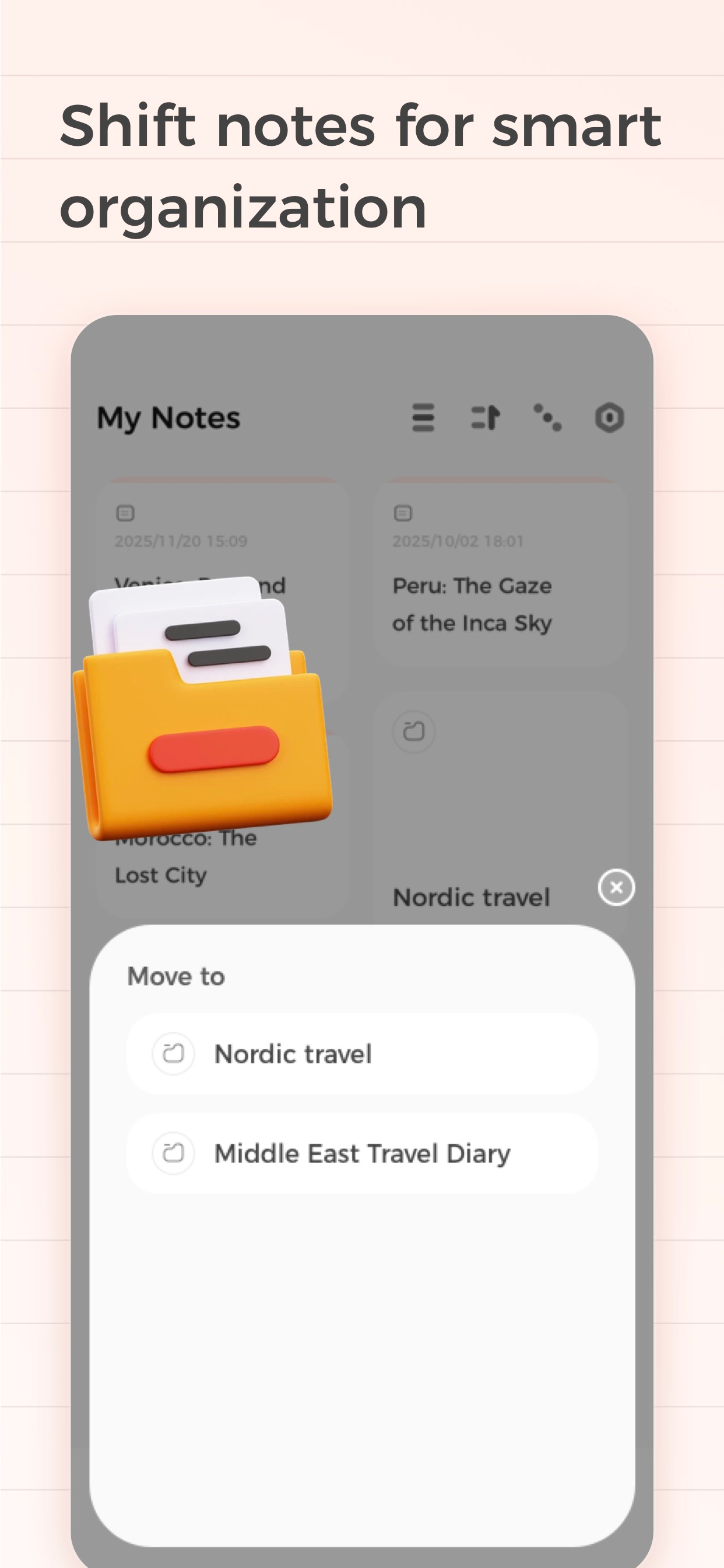Dismiss selection with the circled X toggle
Viewport: 724px width, 1568px height.
616,888
